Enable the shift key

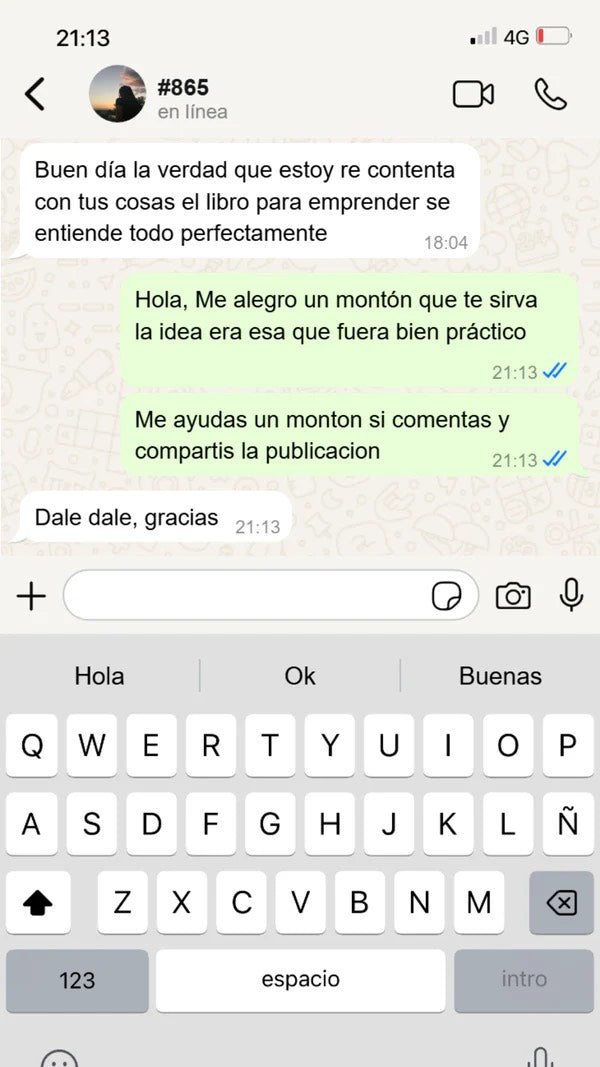click(x=38, y=903)
